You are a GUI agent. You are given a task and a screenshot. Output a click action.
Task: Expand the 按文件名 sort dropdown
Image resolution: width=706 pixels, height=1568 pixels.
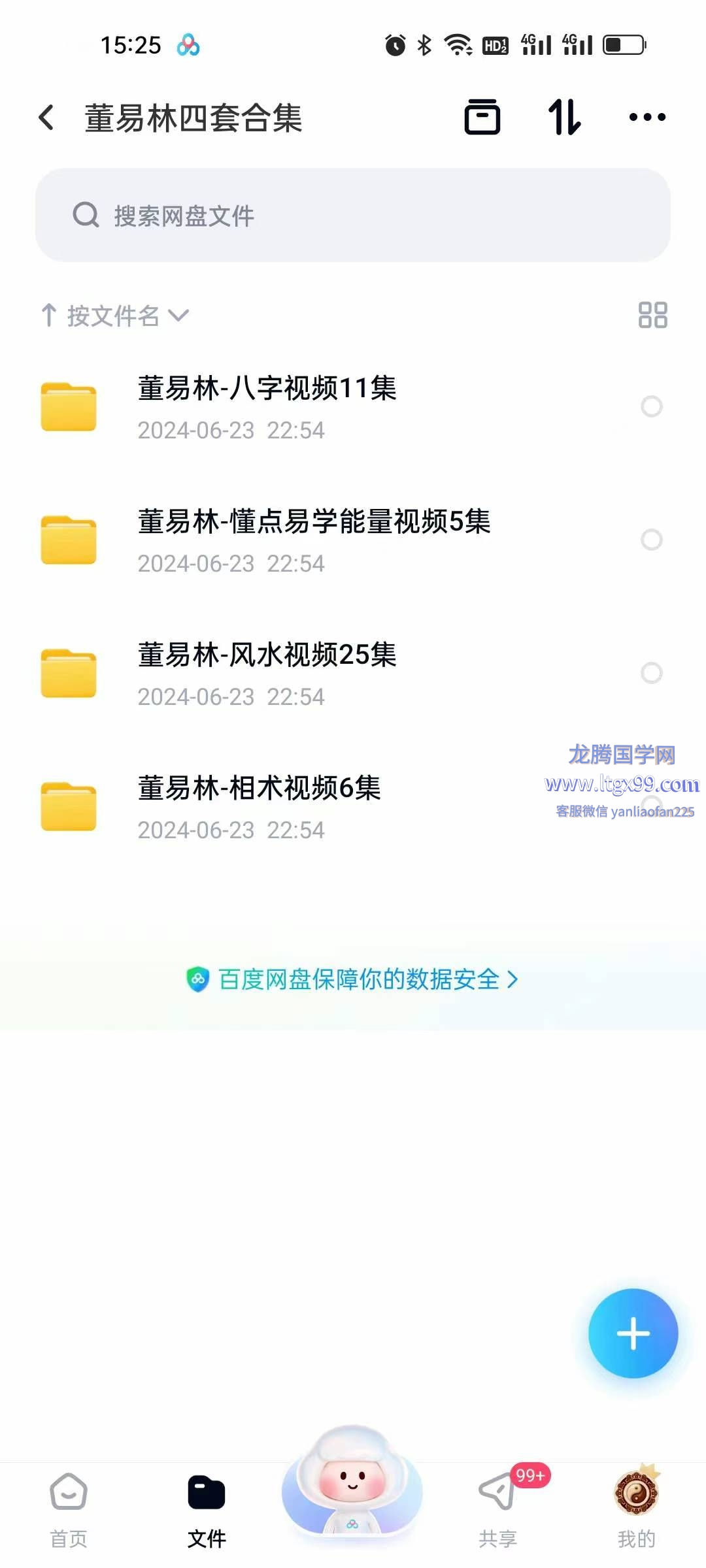click(115, 316)
